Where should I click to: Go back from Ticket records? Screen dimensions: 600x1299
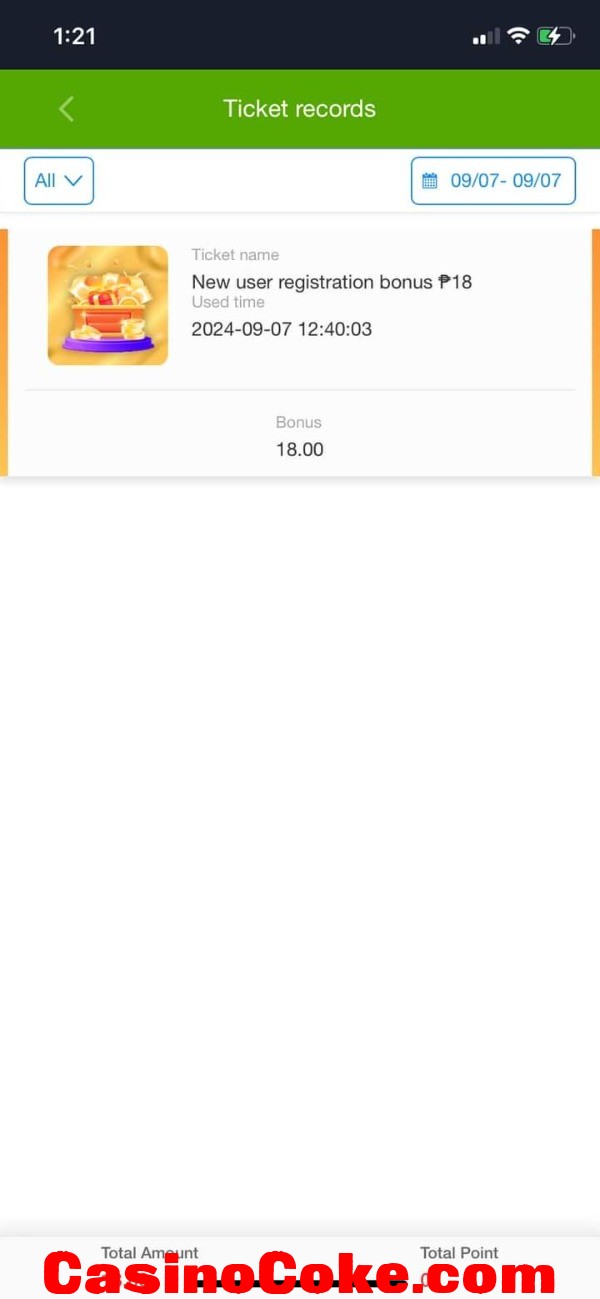(66, 109)
